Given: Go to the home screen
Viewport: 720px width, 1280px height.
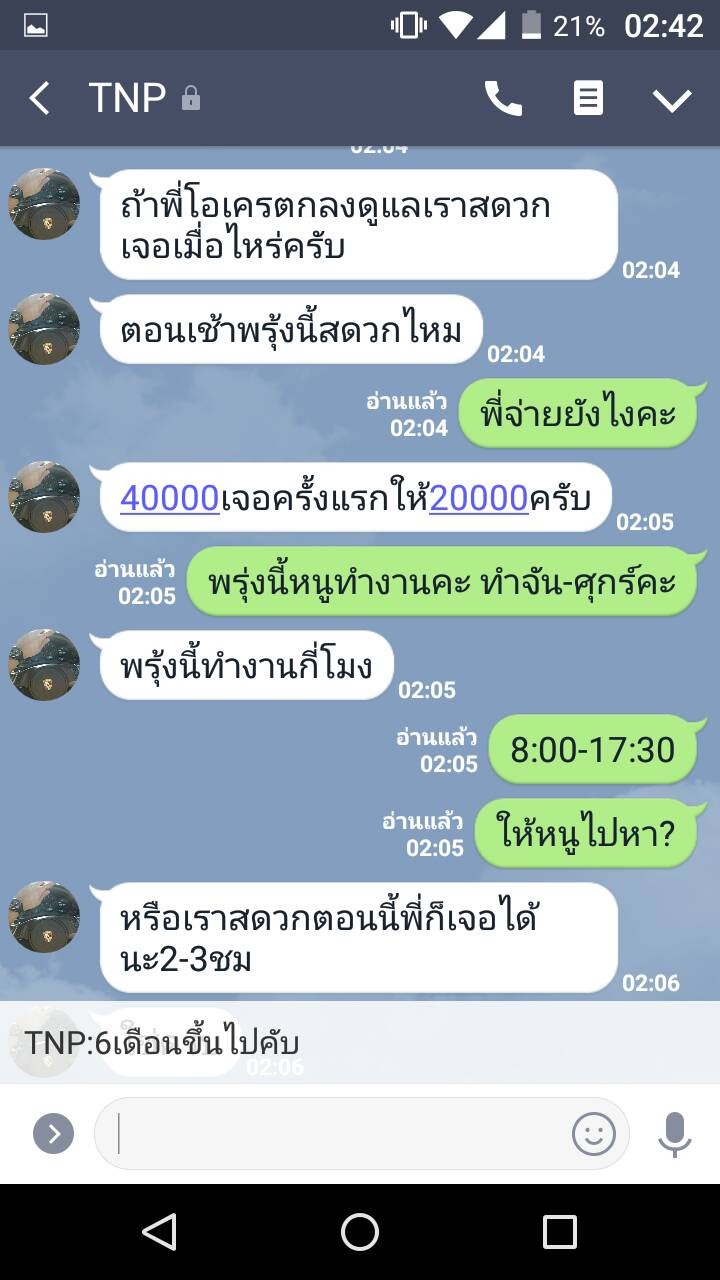Looking at the screenshot, I should tap(360, 1232).
